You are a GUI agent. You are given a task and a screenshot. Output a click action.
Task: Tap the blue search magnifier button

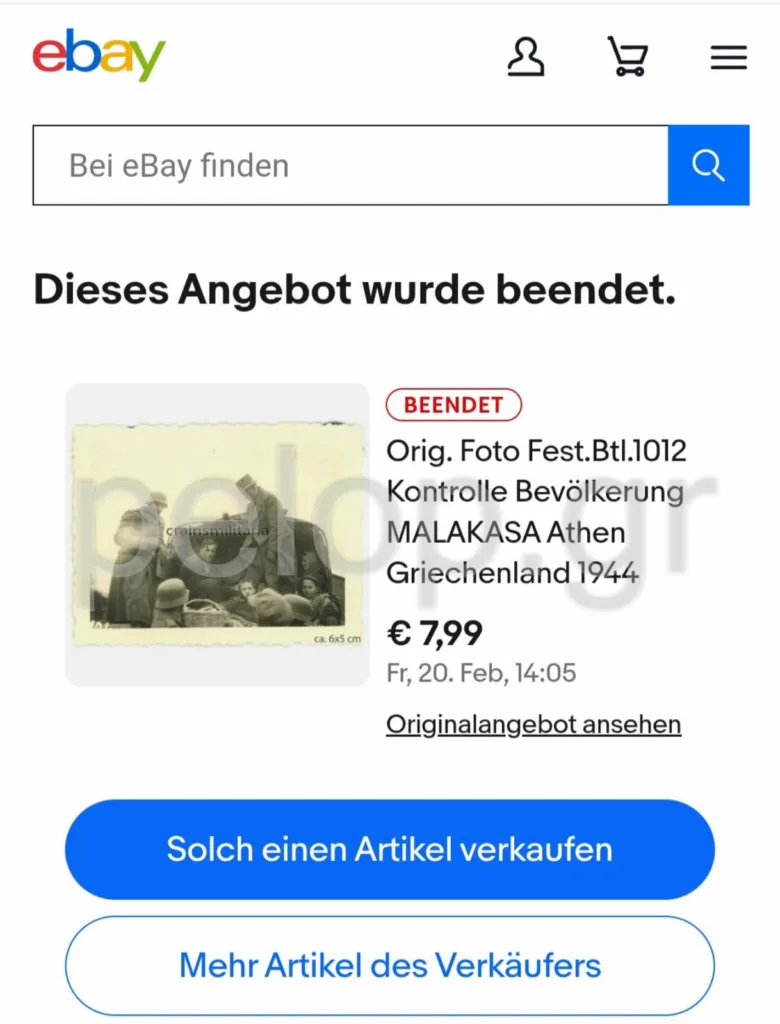tap(708, 165)
